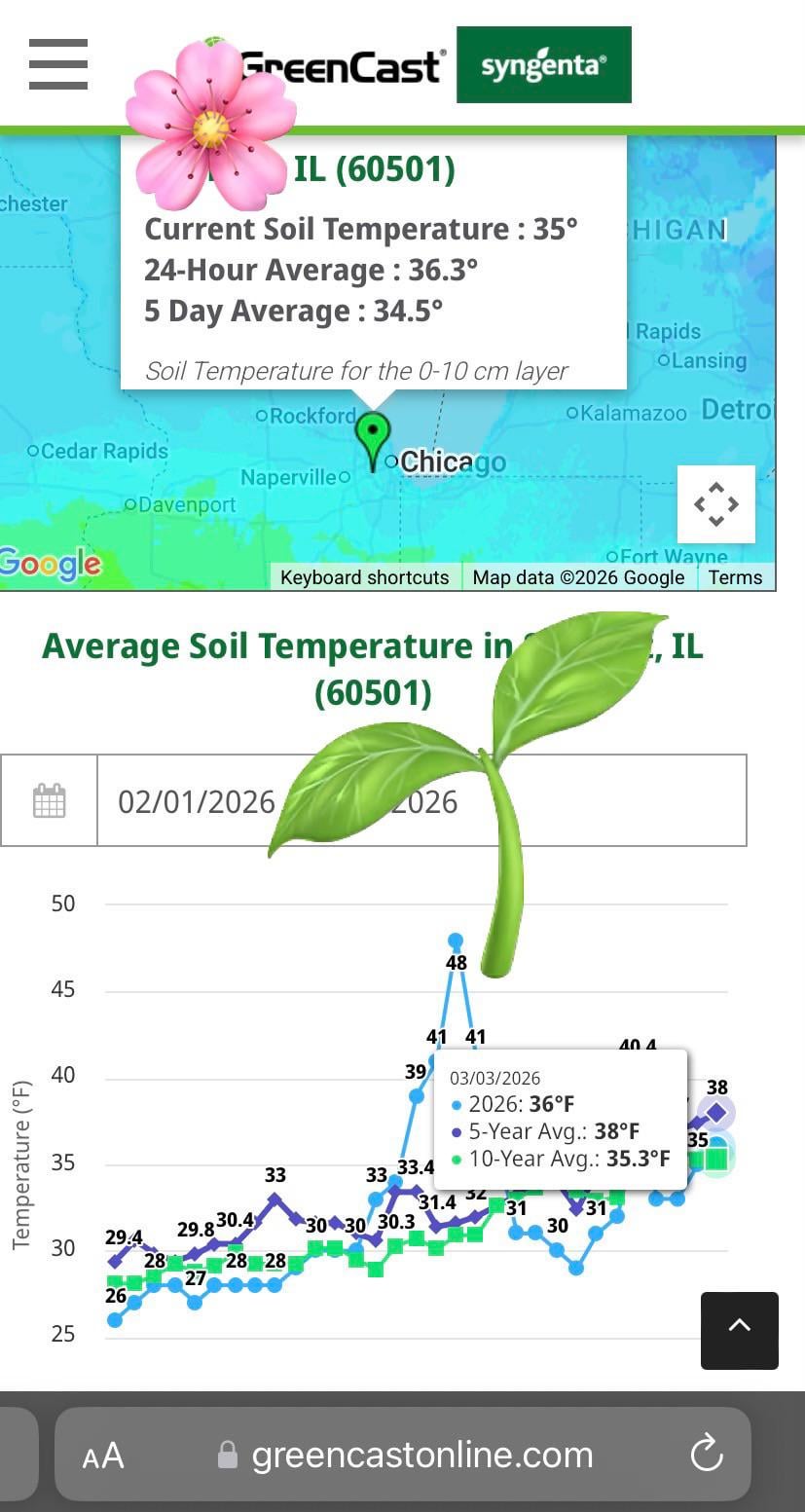Open the calendar icon date picker
805x1512 pixels.
click(x=49, y=800)
